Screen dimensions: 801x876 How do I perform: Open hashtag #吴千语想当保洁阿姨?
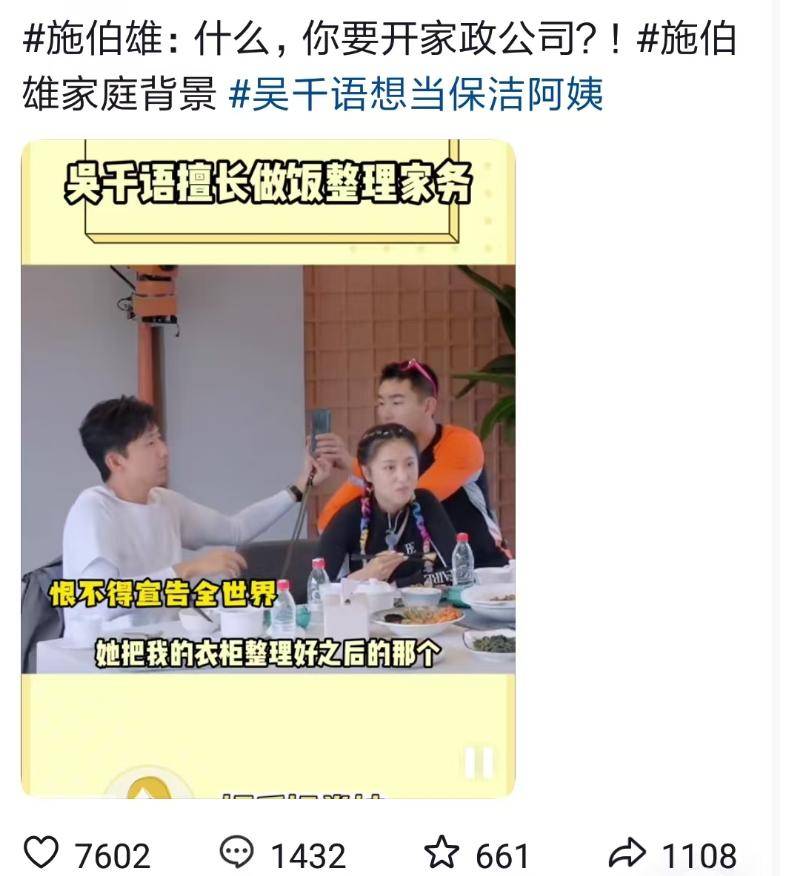tap(416, 97)
